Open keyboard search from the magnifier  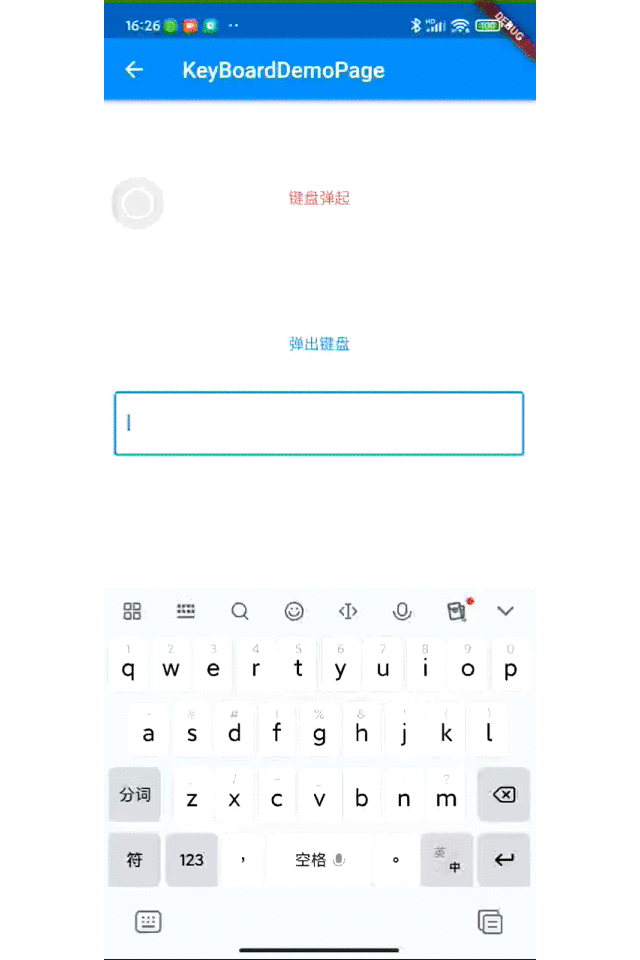click(x=240, y=611)
